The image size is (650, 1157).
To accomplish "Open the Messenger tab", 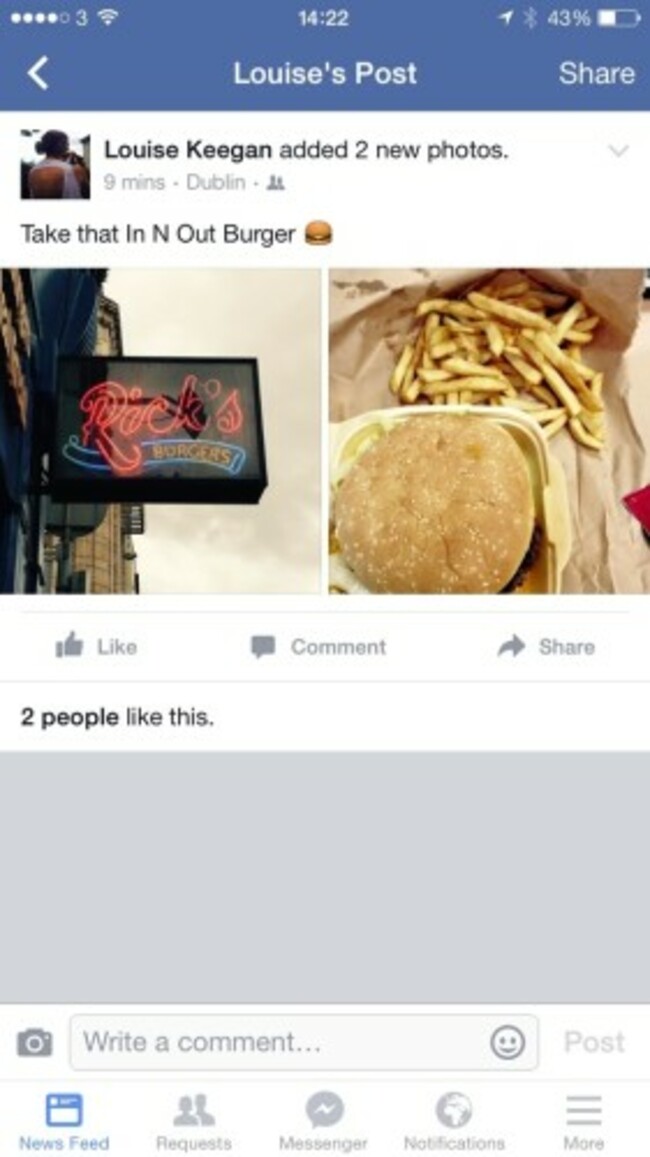I will point(323,1121).
